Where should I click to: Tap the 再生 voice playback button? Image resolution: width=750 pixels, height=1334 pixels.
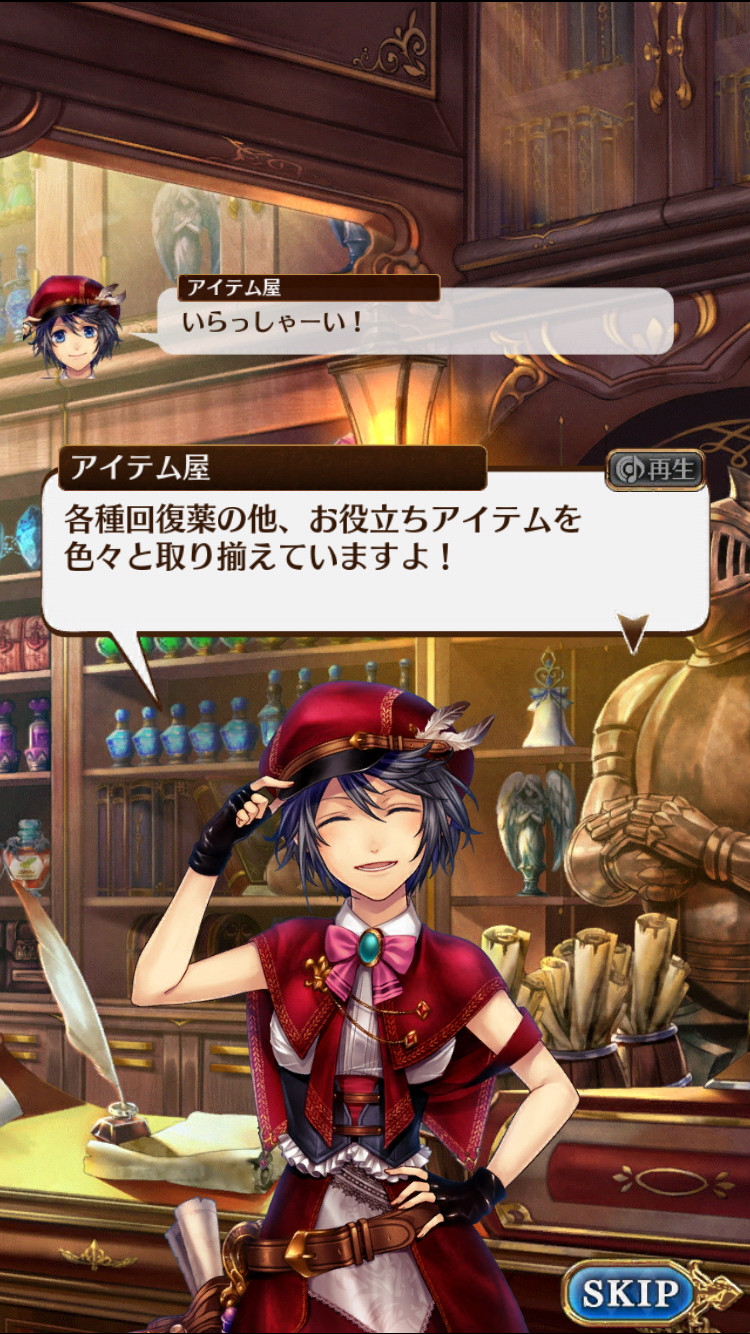click(655, 470)
